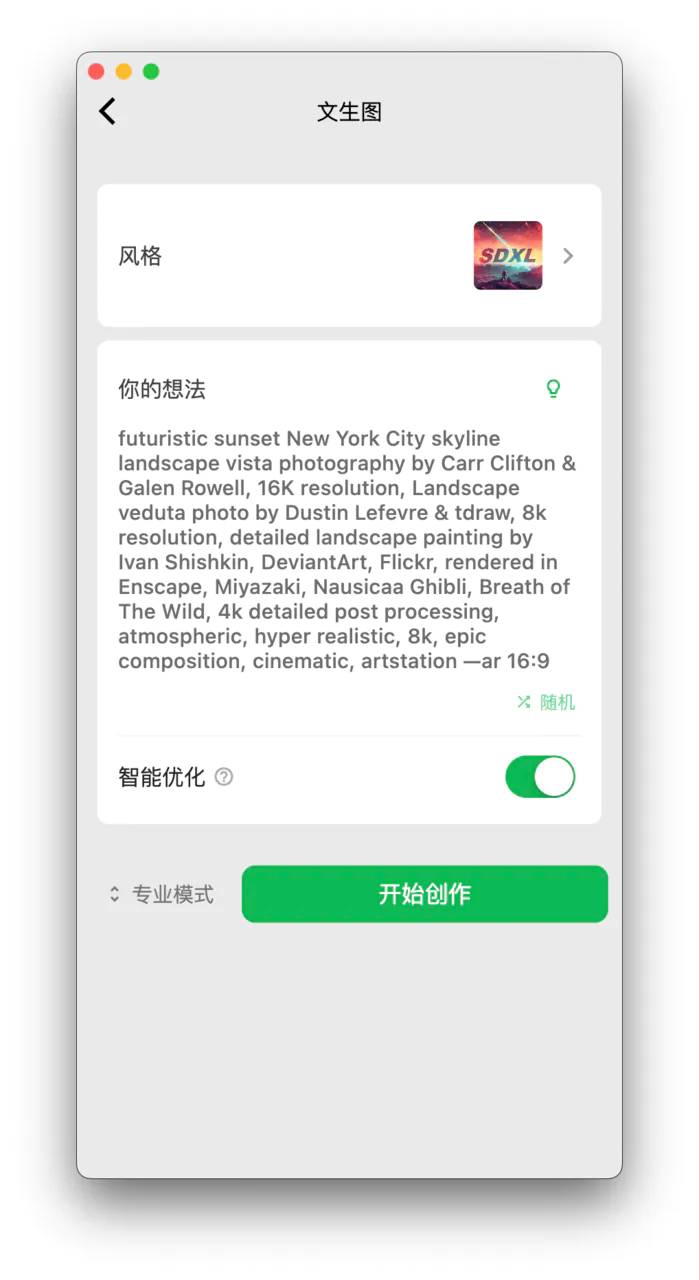Screen dimensions: 699x1280
Task: Expand the 专业模式 options
Action: pyautogui.click(x=162, y=894)
